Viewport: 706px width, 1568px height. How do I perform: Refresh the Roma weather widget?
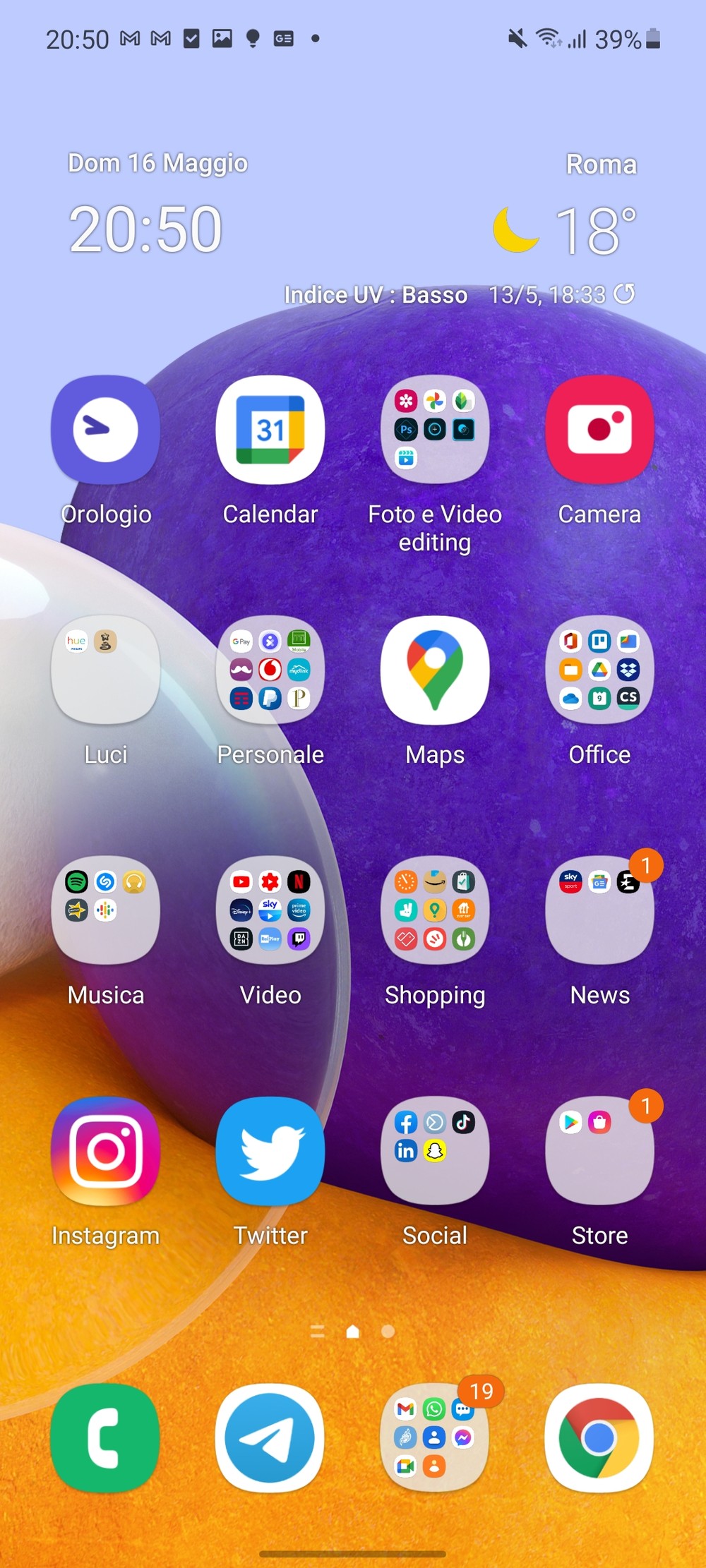point(624,294)
